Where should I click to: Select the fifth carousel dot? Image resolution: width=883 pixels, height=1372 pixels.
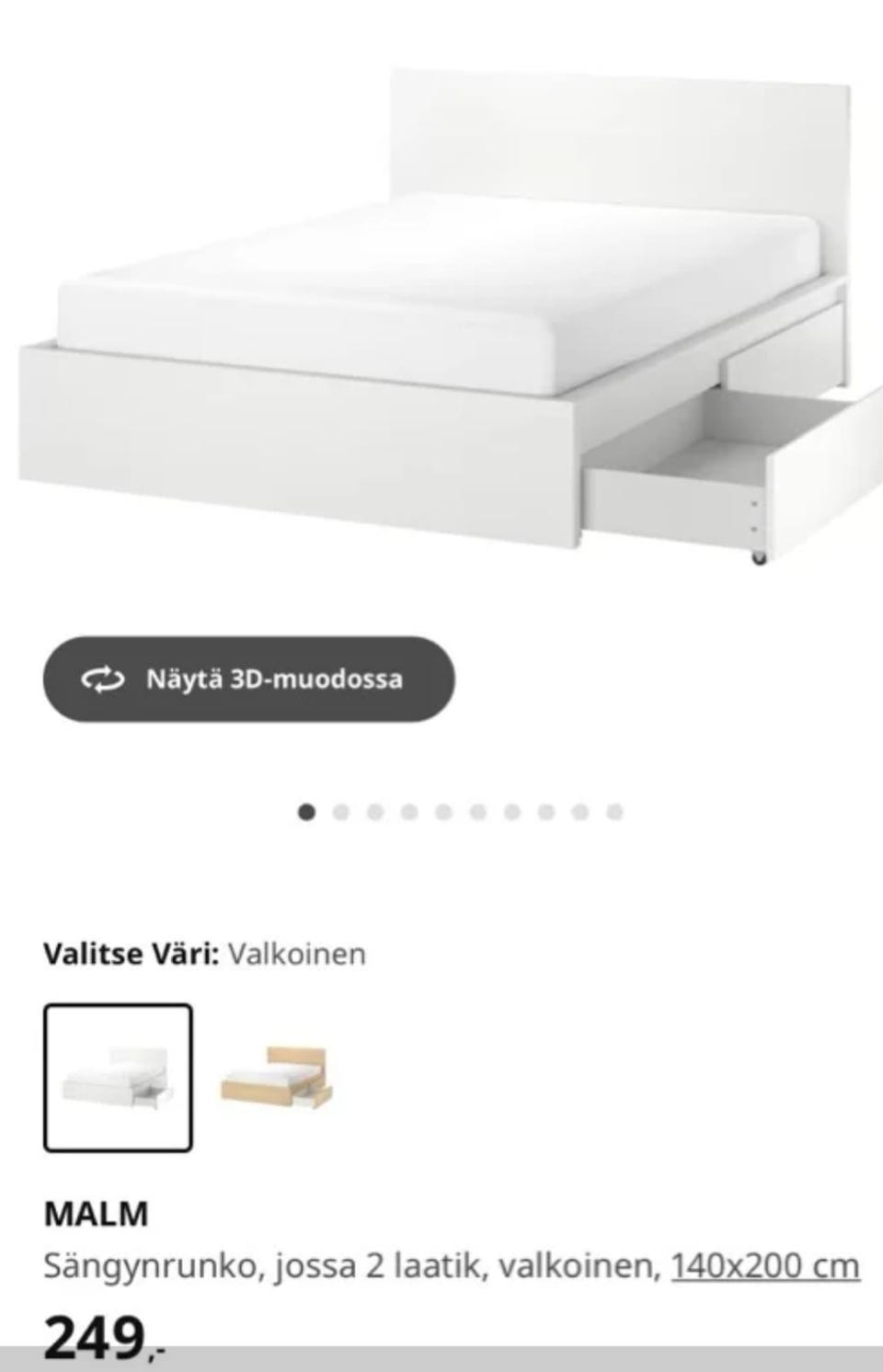pyautogui.click(x=443, y=811)
